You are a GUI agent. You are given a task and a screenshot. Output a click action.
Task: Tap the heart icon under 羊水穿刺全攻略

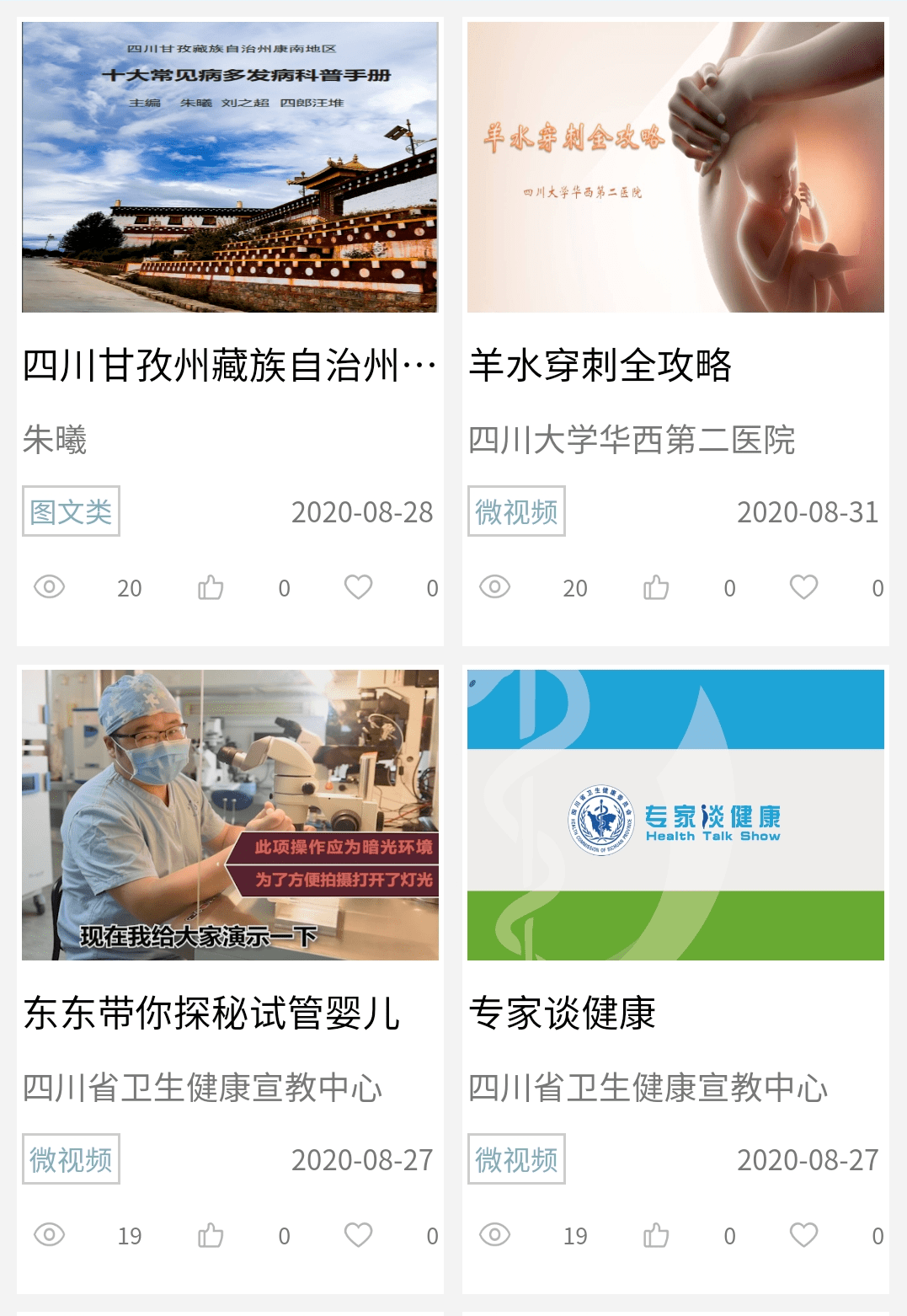pyautogui.click(x=803, y=586)
